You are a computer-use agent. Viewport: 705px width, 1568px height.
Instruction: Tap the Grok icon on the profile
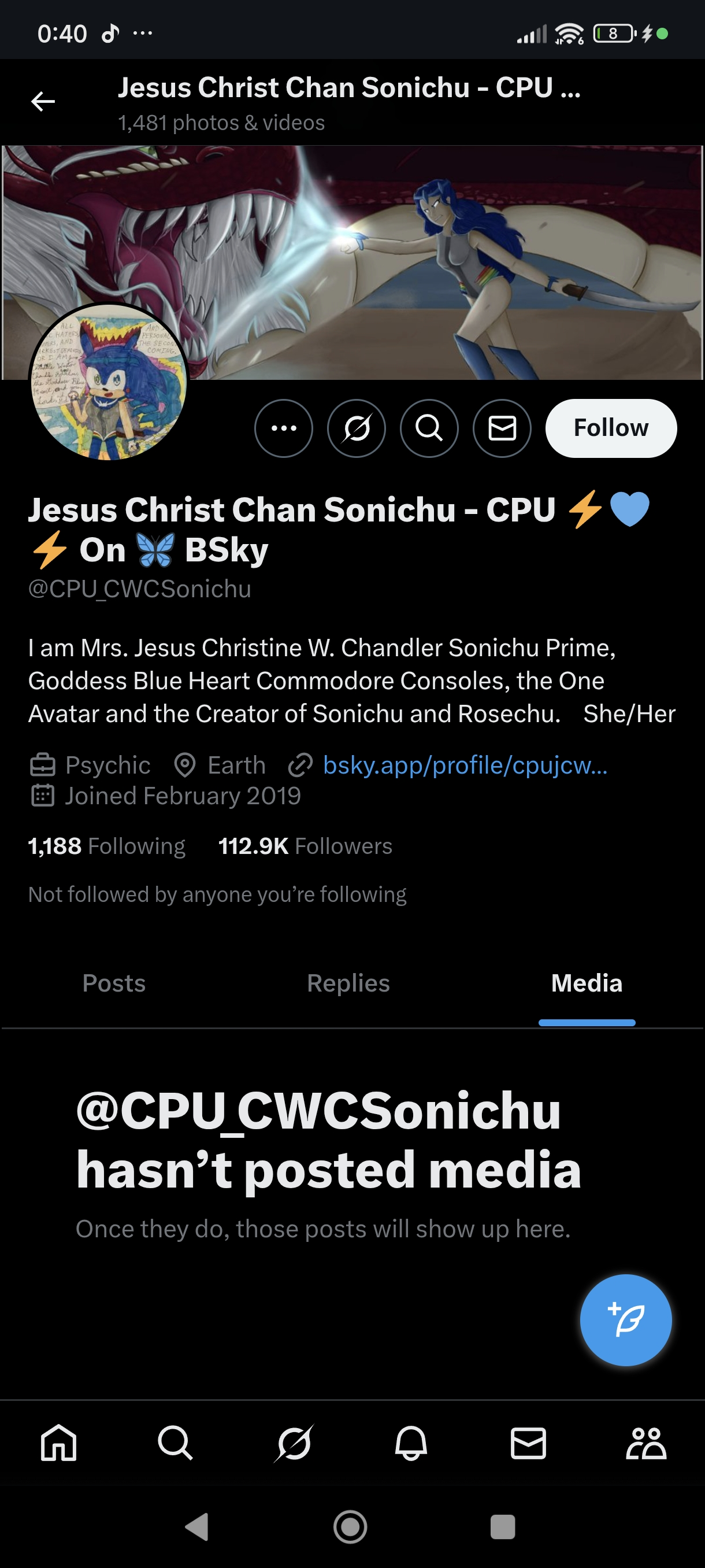point(357,428)
